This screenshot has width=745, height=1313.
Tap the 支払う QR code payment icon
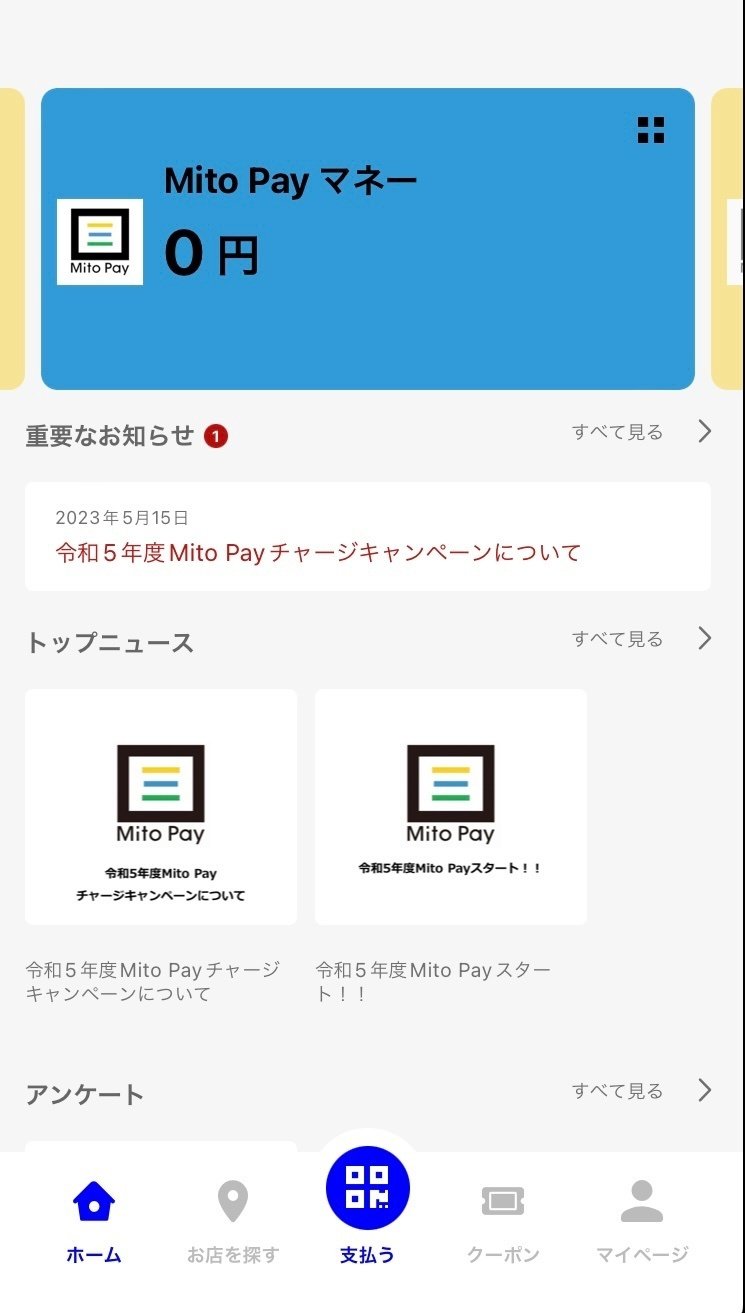368,1186
